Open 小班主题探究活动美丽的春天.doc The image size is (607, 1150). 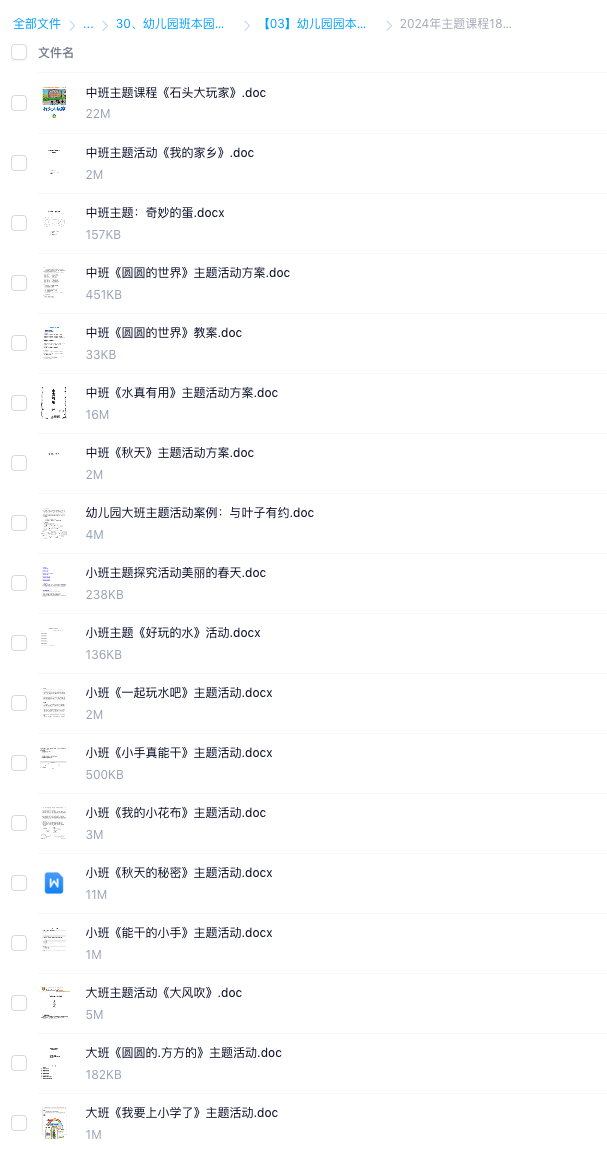coord(176,573)
